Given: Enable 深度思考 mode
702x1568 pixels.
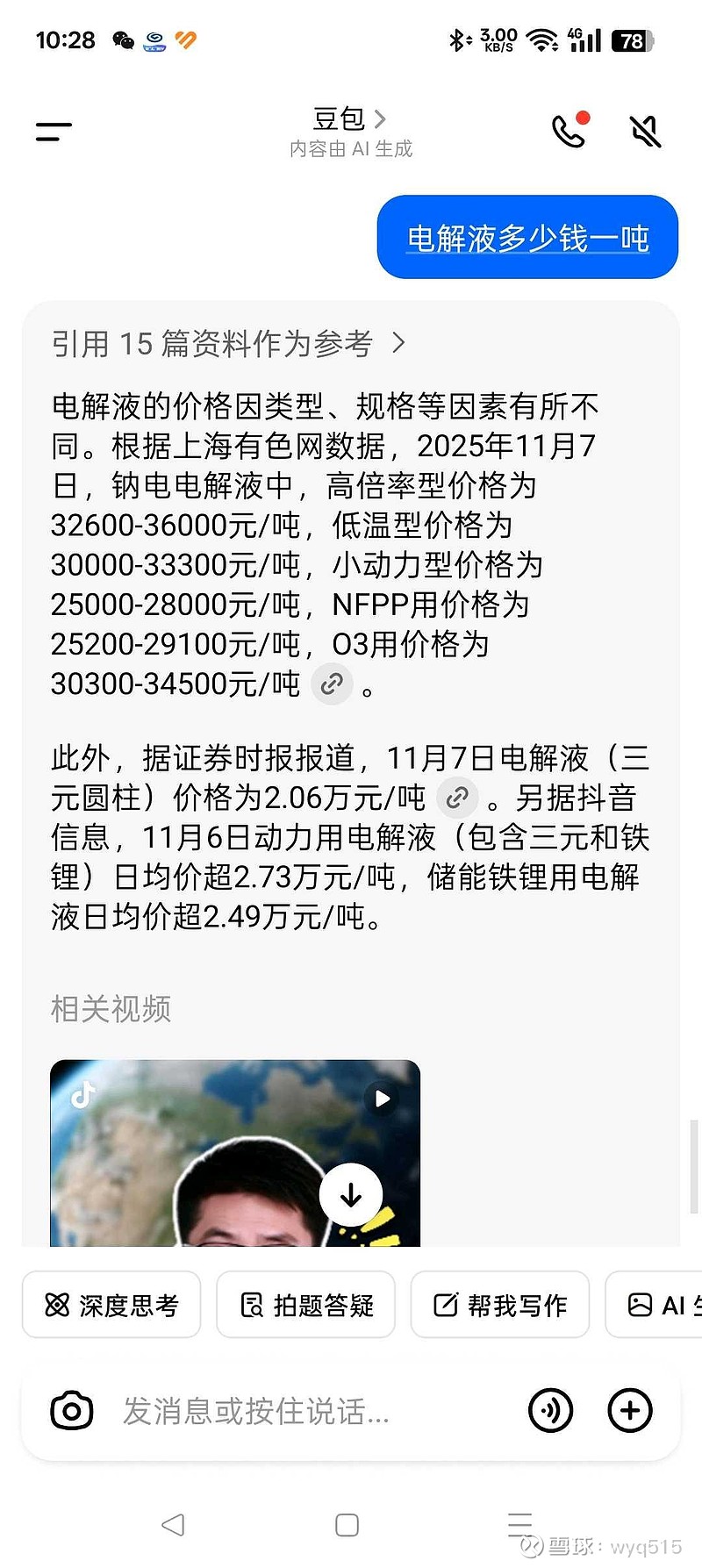Looking at the screenshot, I should point(111,1306).
